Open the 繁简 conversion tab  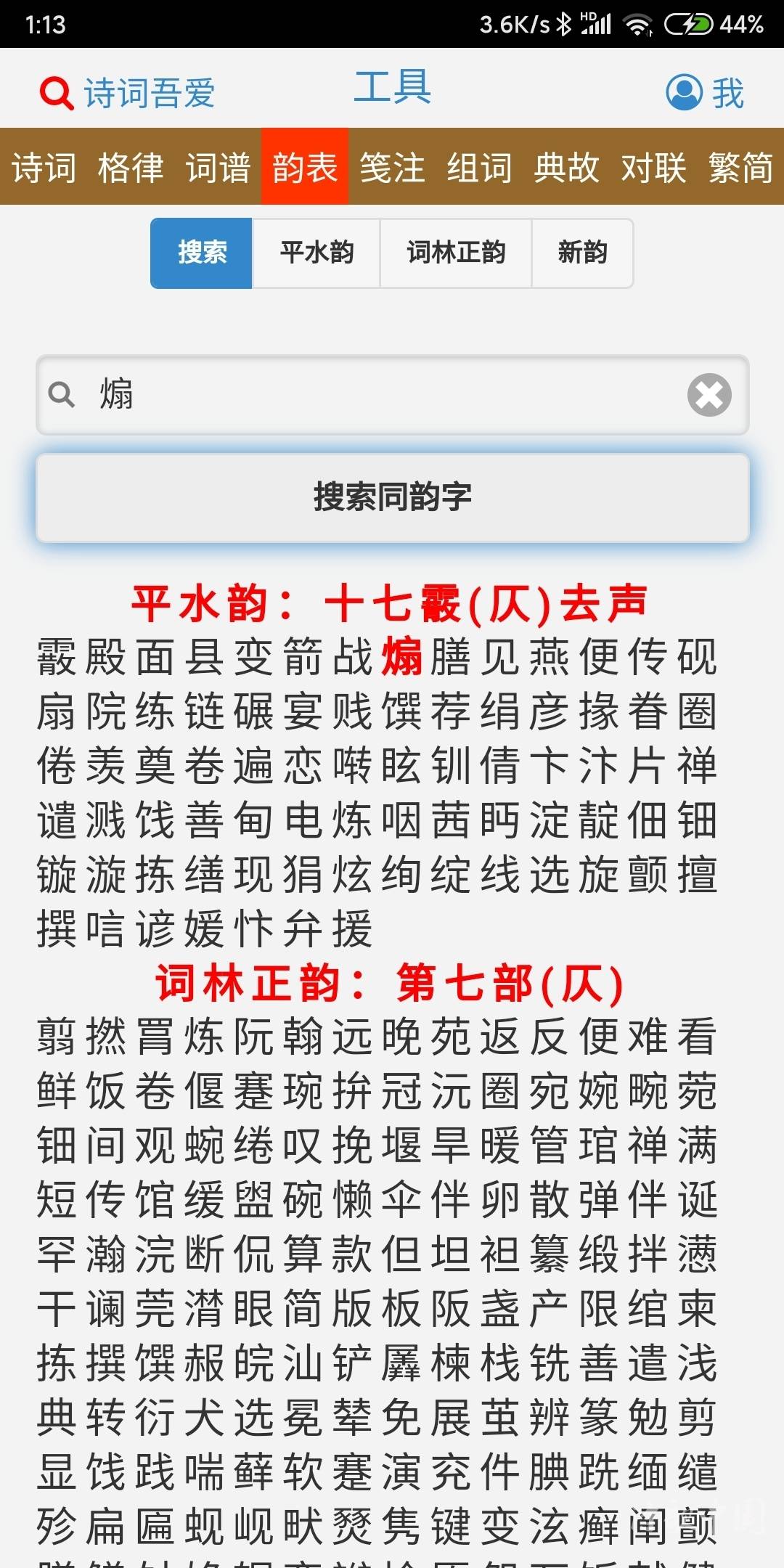(740, 167)
